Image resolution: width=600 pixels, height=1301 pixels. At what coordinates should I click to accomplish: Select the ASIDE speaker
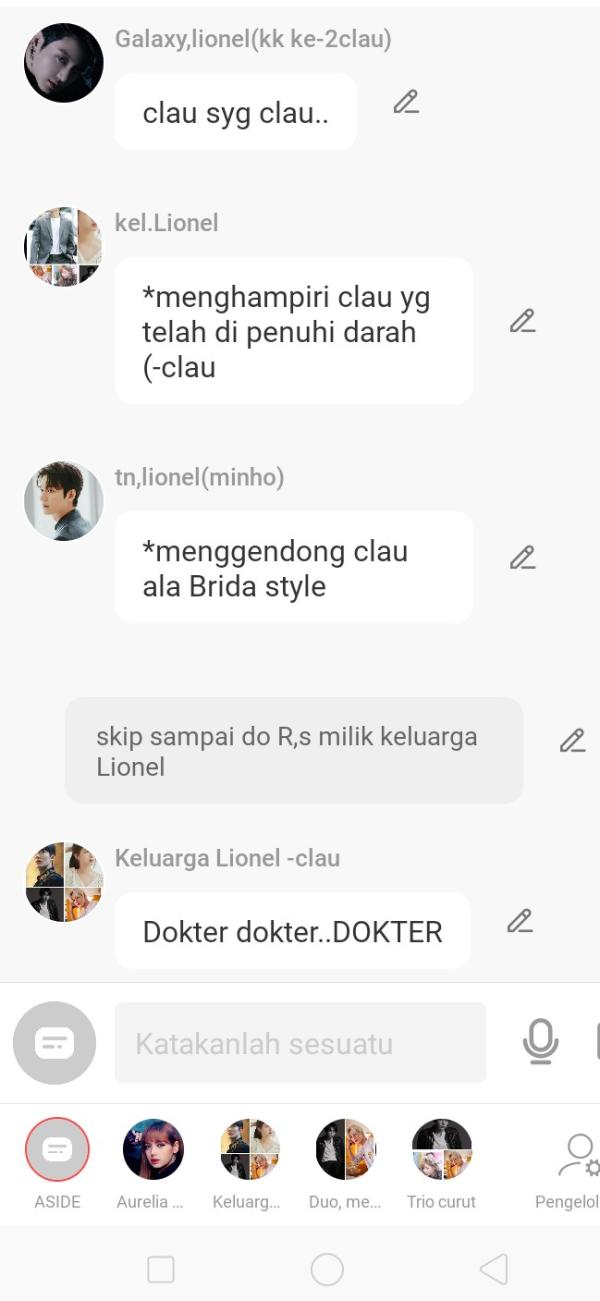pos(57,1150)
